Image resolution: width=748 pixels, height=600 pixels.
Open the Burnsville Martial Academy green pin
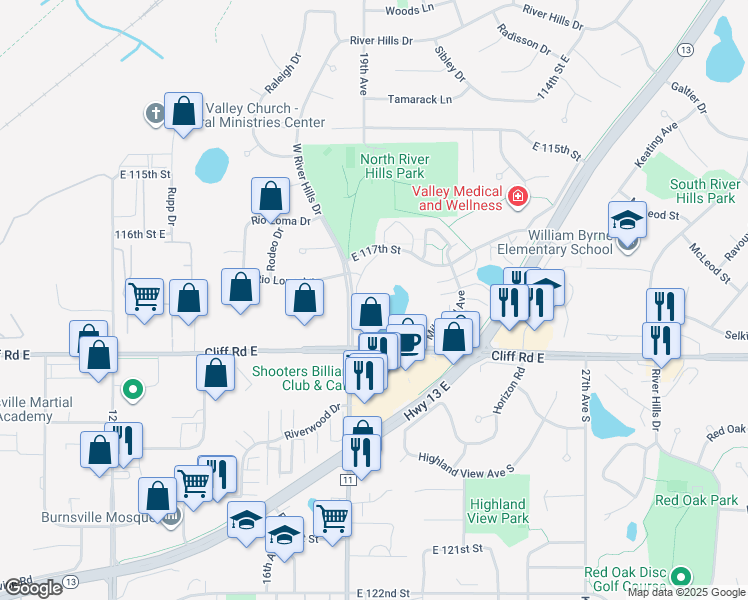[132, 388]
